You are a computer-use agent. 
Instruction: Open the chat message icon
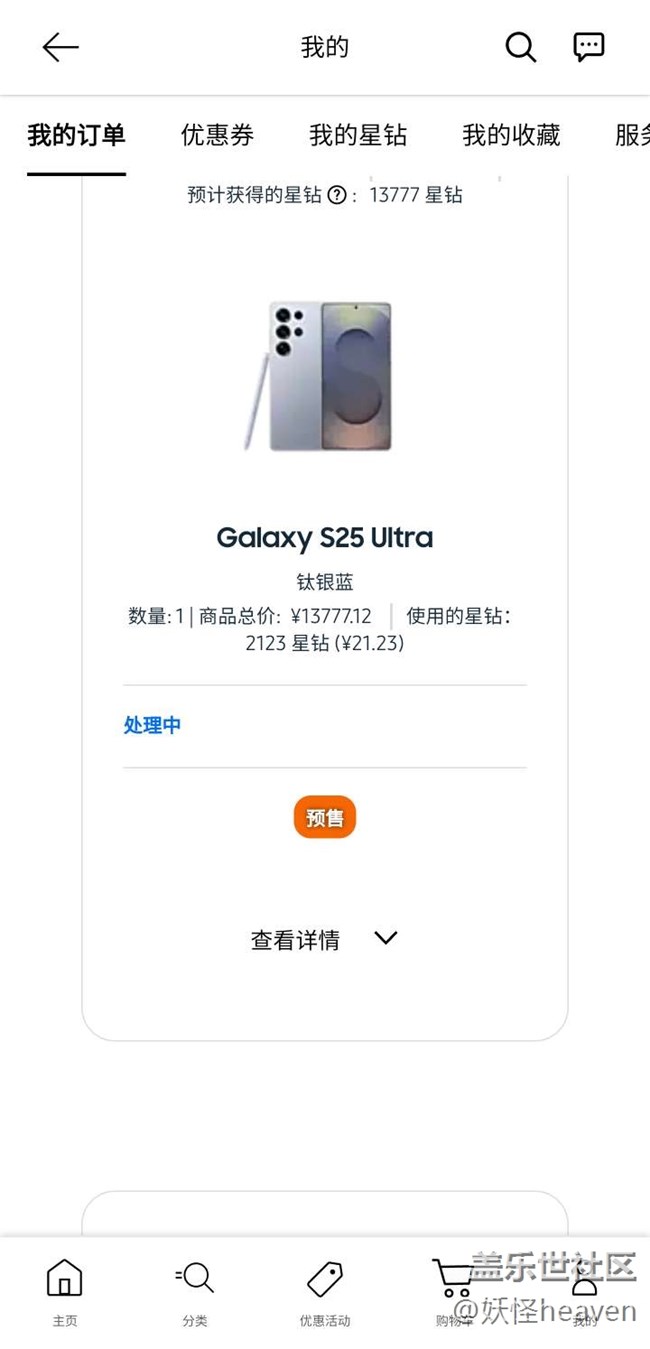pos(588,47)
